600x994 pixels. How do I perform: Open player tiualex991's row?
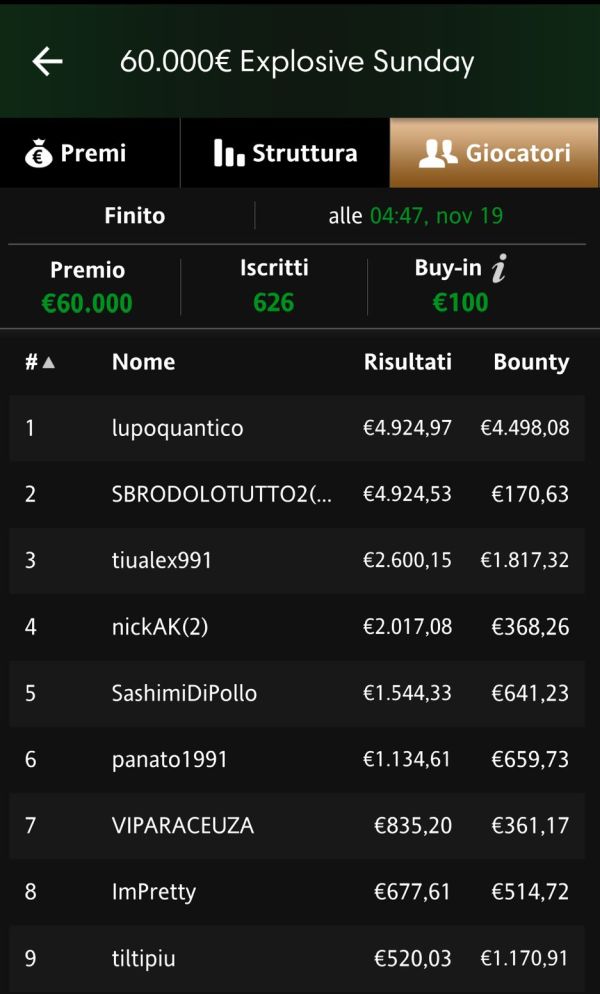point(297,560)
